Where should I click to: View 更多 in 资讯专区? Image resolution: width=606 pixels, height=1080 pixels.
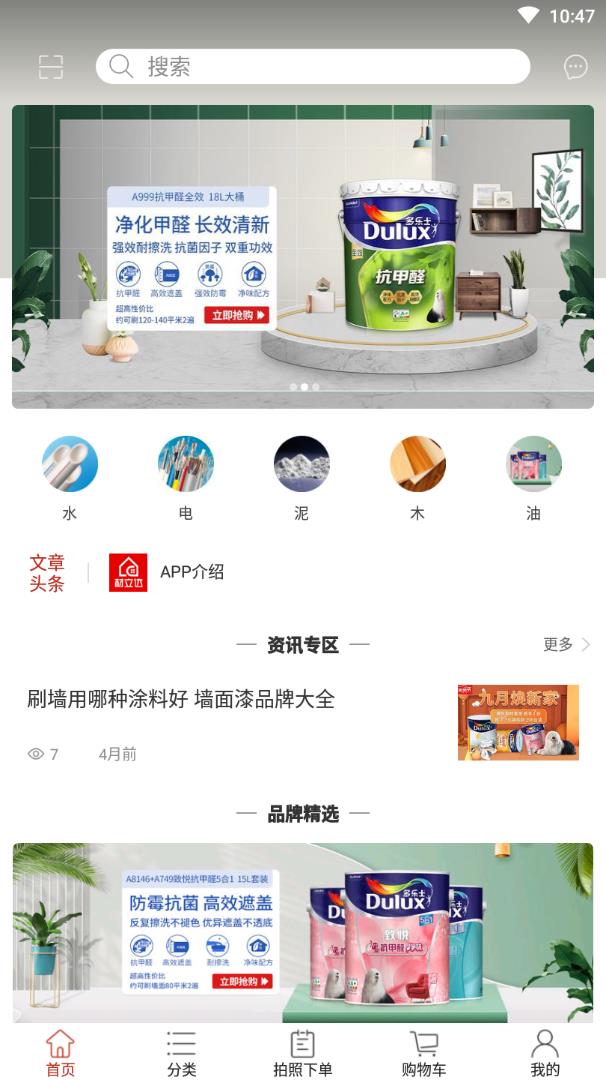[x=566, y=645]
